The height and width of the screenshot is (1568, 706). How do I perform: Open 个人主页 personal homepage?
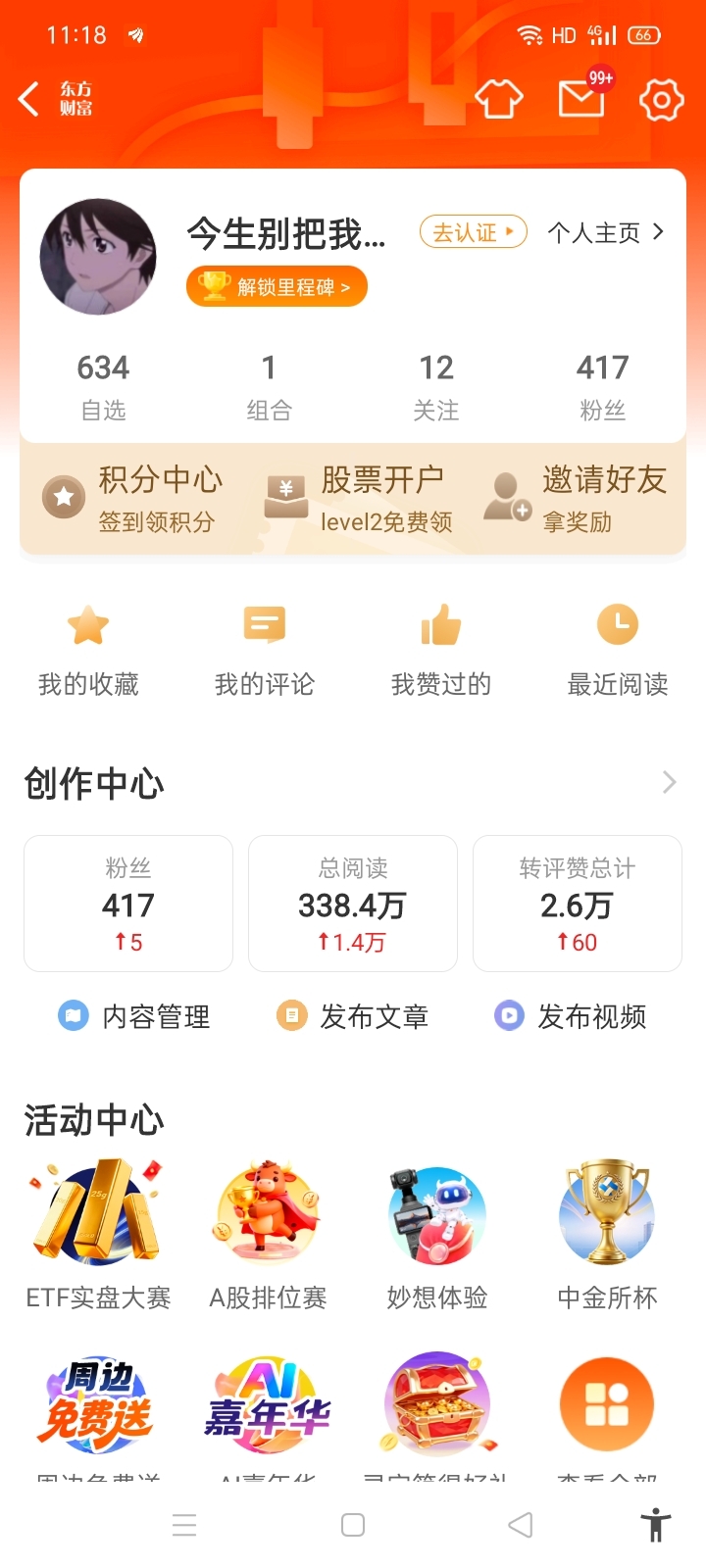(x=605, y=232)
